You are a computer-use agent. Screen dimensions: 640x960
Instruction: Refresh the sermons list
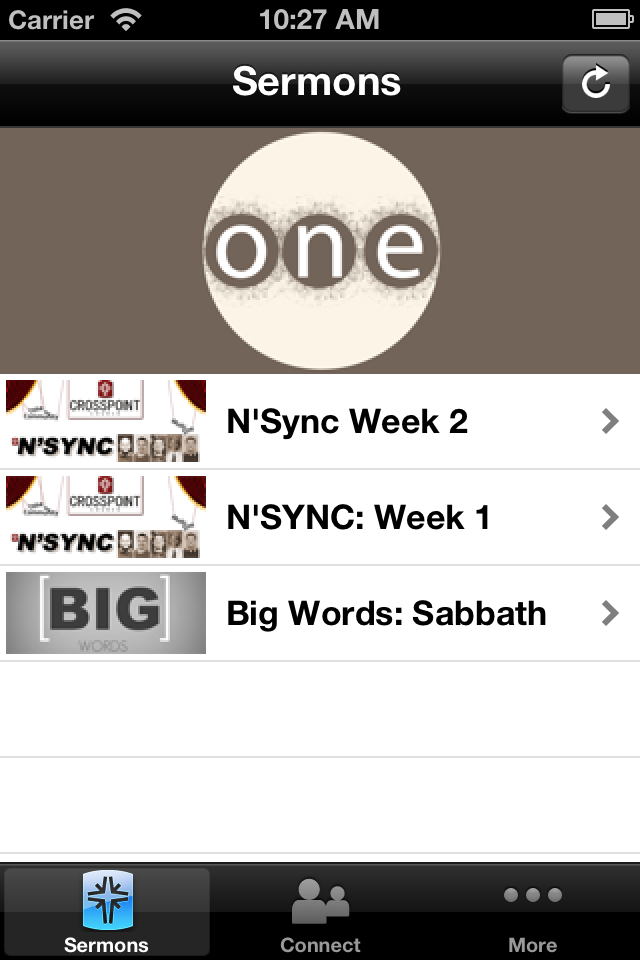[595, 83]
